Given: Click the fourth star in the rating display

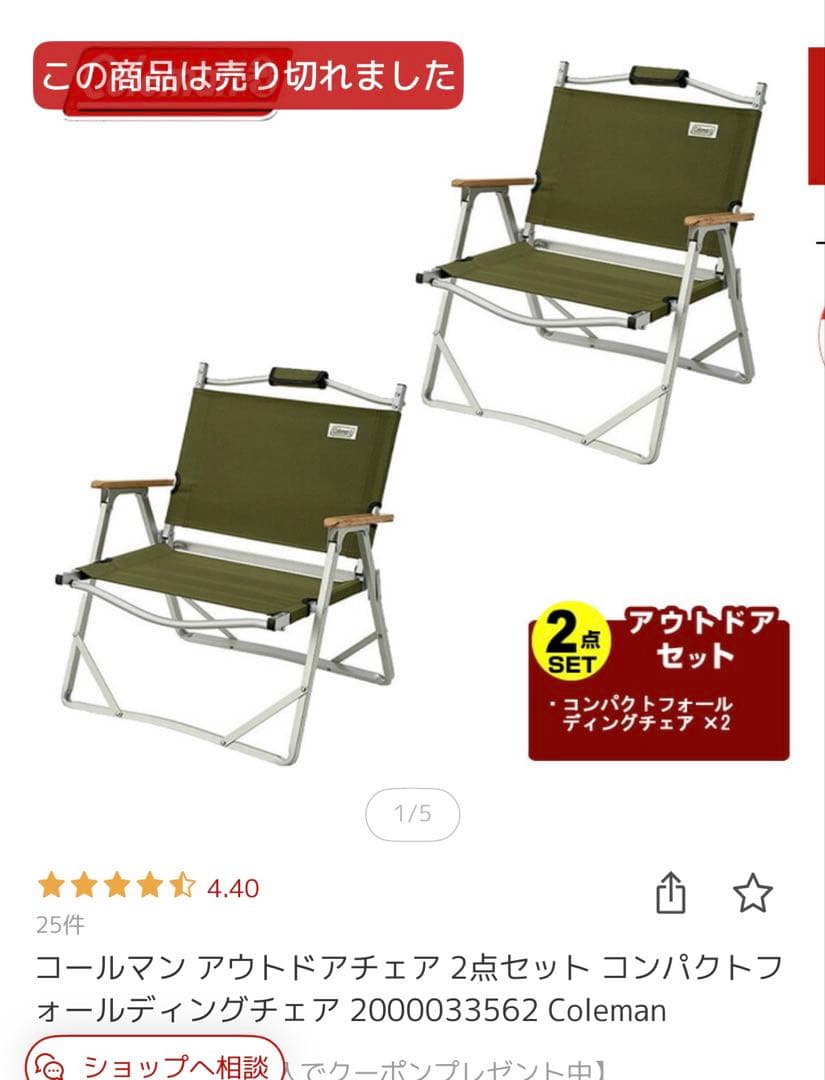Looking at the screenshot, I should click(x=149, y=884).
